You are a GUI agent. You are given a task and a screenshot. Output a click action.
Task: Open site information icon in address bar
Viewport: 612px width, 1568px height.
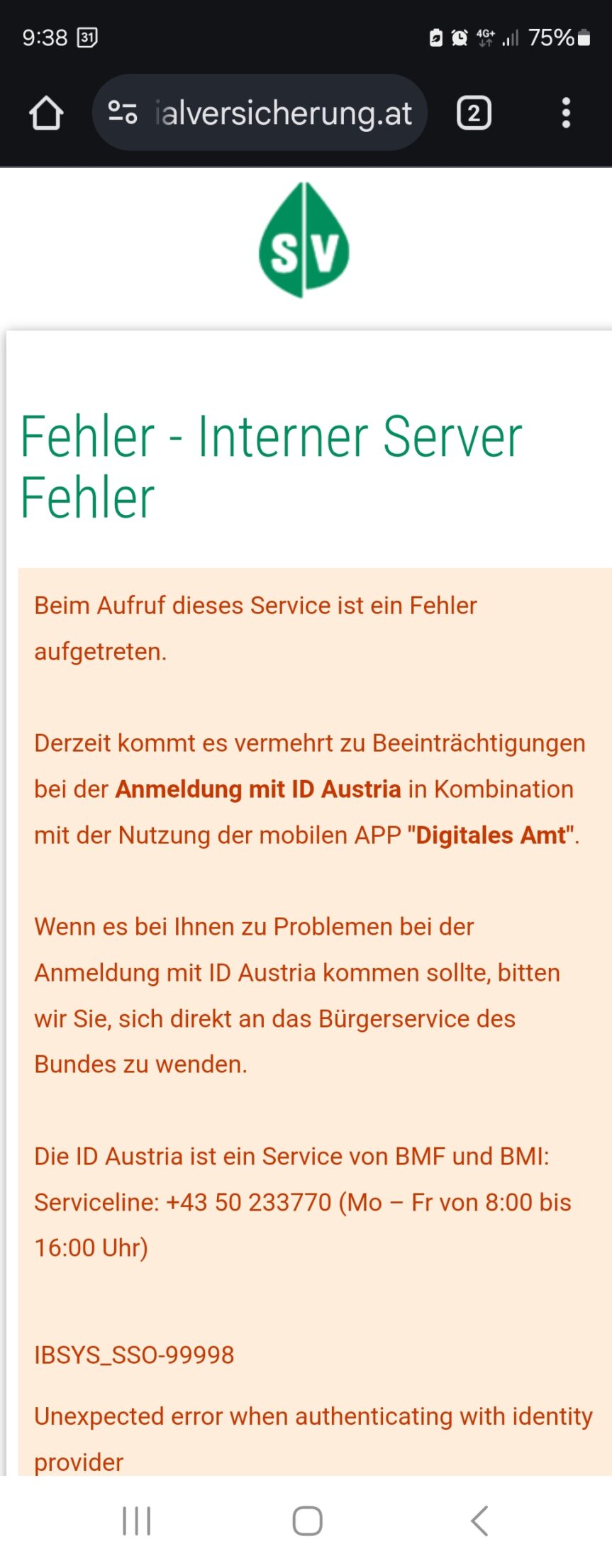coord(122,113)
